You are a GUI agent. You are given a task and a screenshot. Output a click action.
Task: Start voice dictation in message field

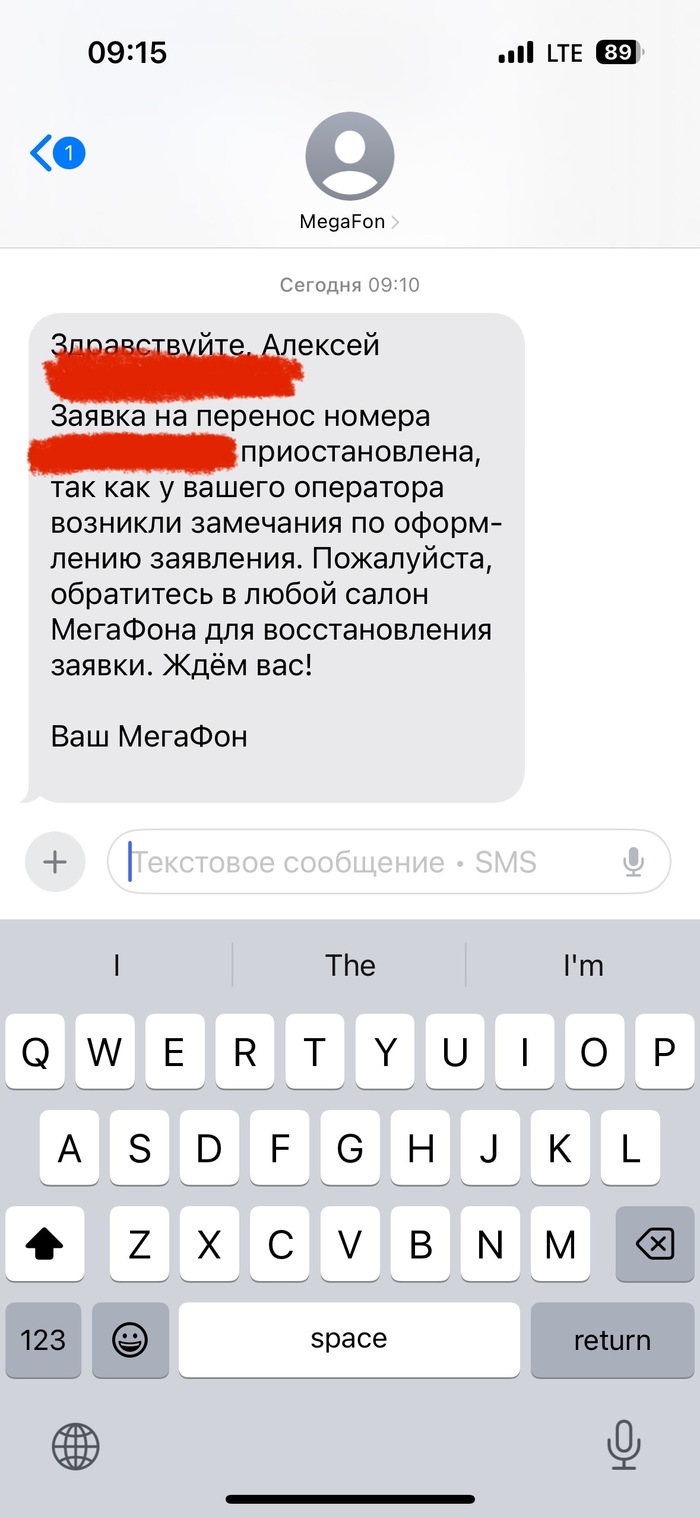[633, 862]
